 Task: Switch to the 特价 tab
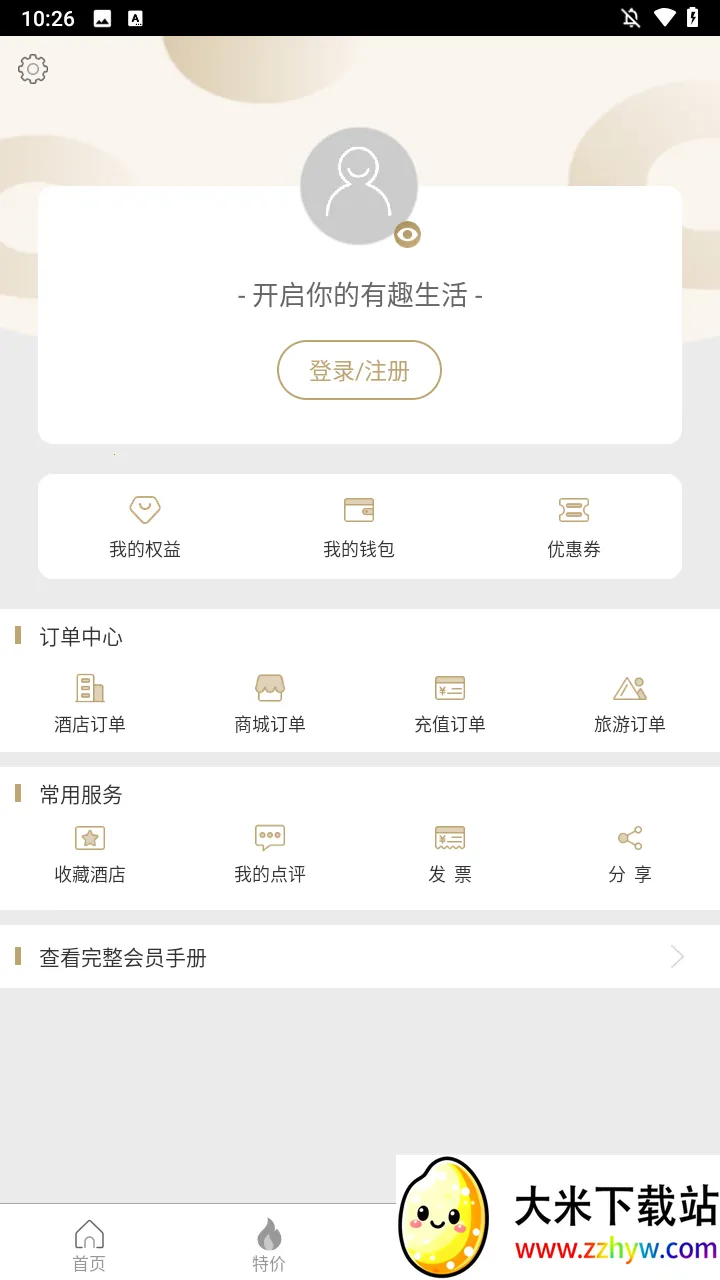point(269,1245)
